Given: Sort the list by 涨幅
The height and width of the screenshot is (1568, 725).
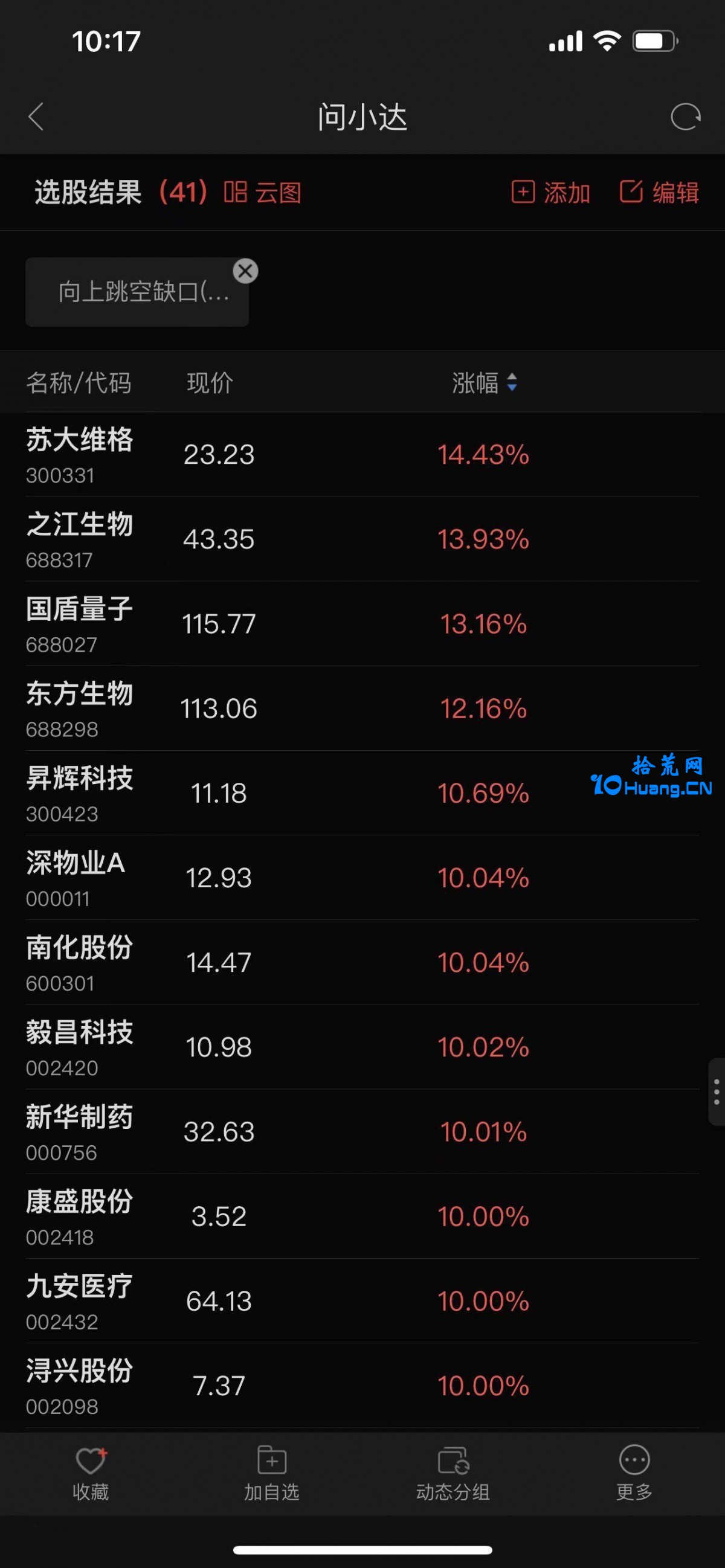Looking at the screenshot, I should [x=485, y=383].
